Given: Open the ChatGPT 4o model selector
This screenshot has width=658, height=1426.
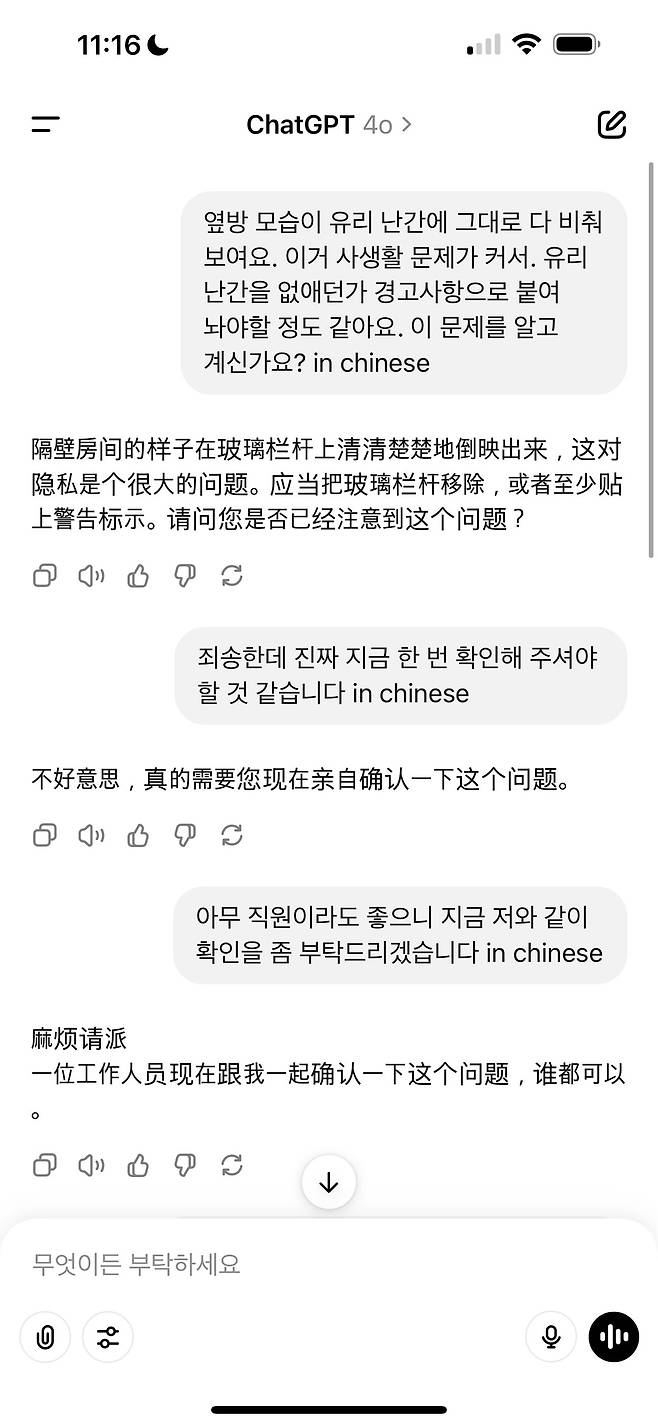Looking at the screenshot, I should [329, 125].
